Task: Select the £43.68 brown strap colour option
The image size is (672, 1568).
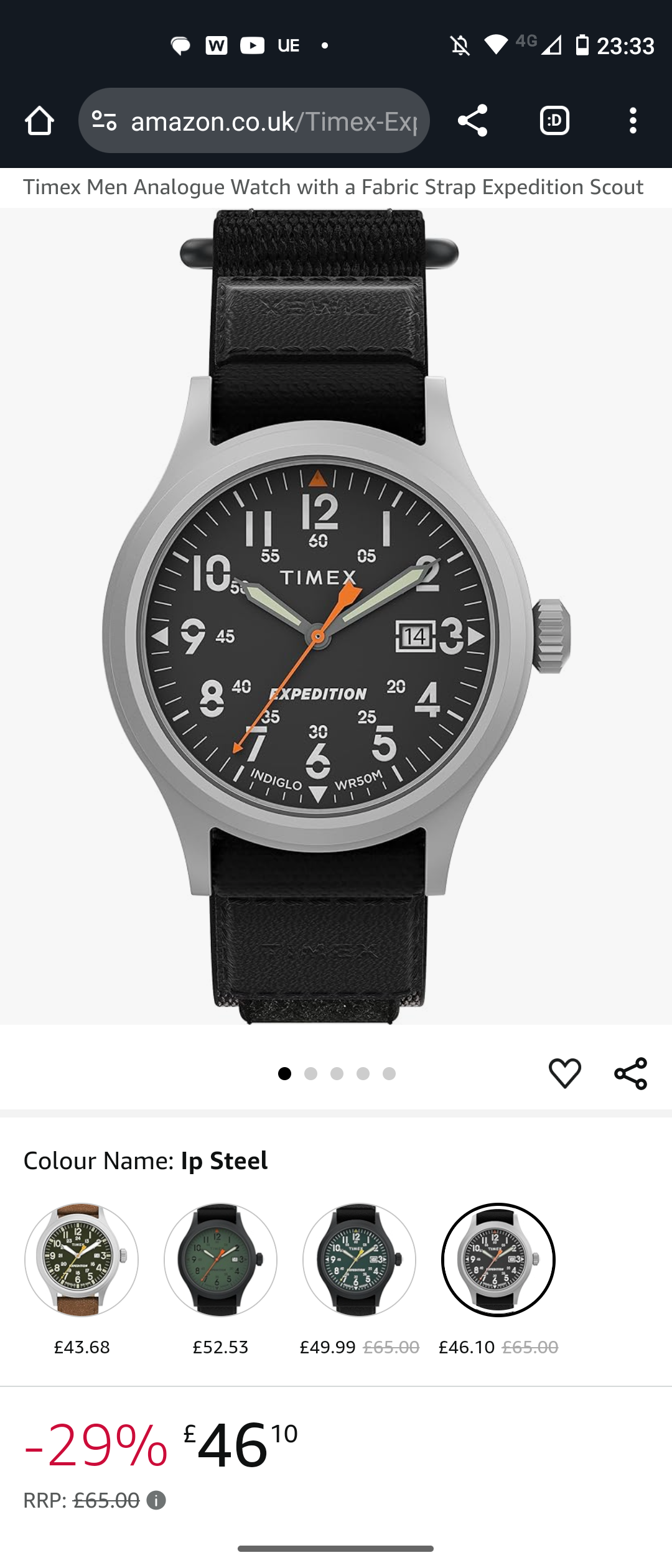Action: pos(82,1260)
